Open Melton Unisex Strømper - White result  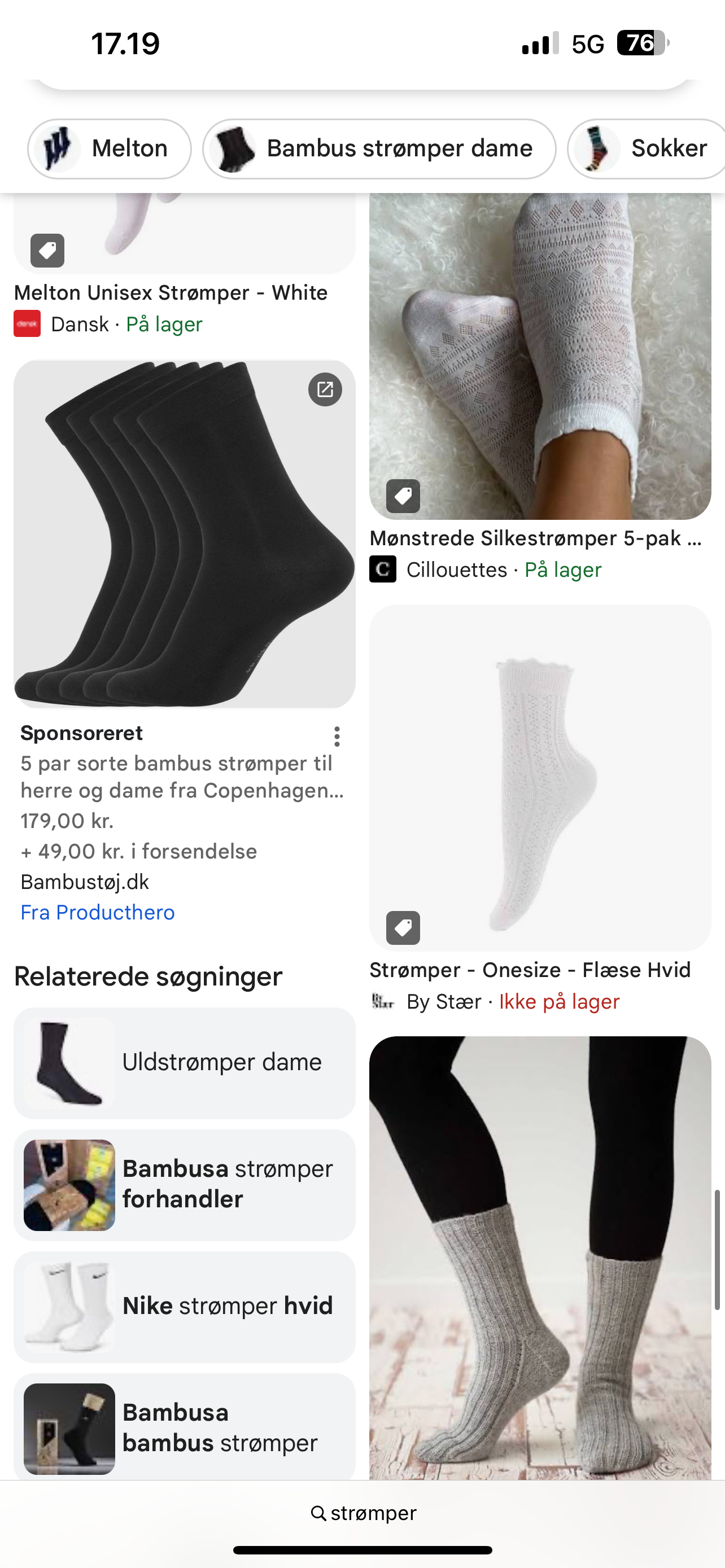click(x=171, y=293)
